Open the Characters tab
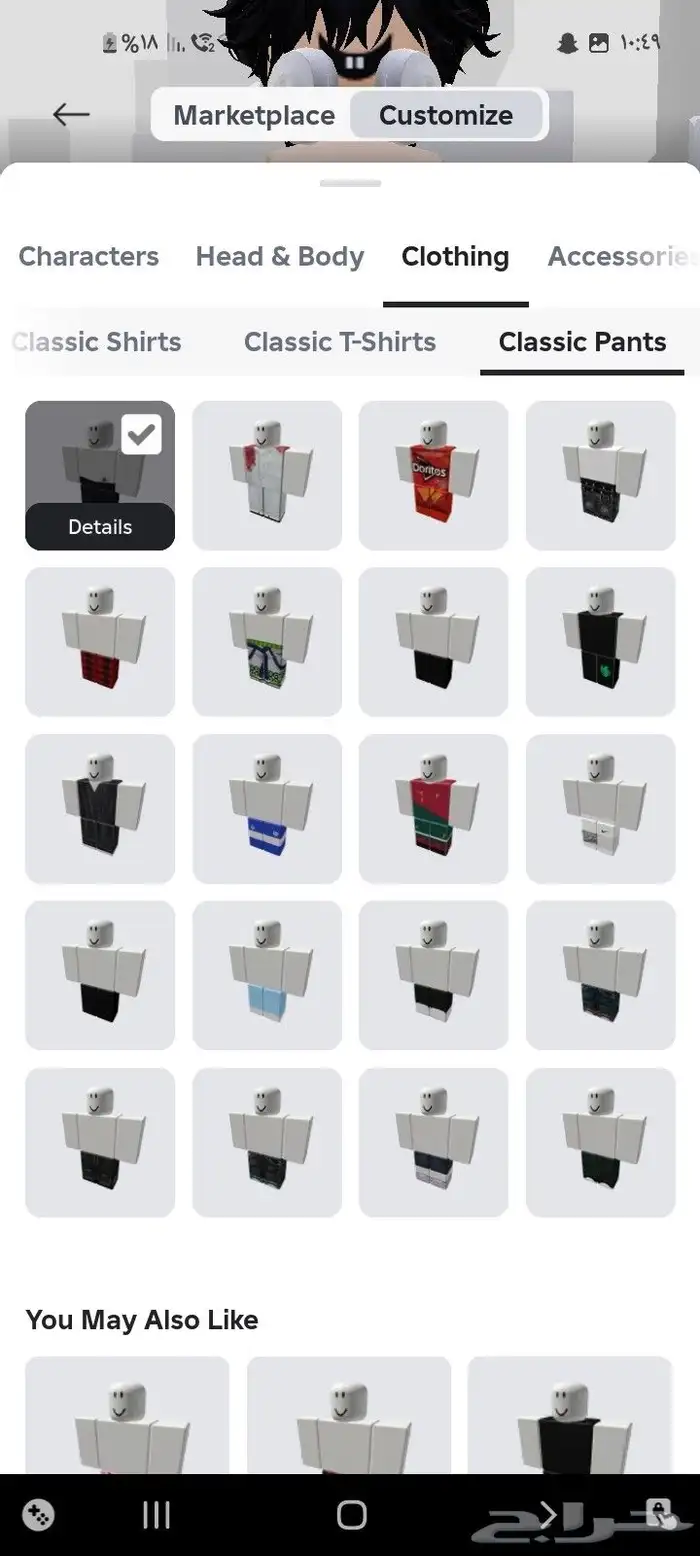The height and width of the screenshot is (1556, 700). (89, 257)
